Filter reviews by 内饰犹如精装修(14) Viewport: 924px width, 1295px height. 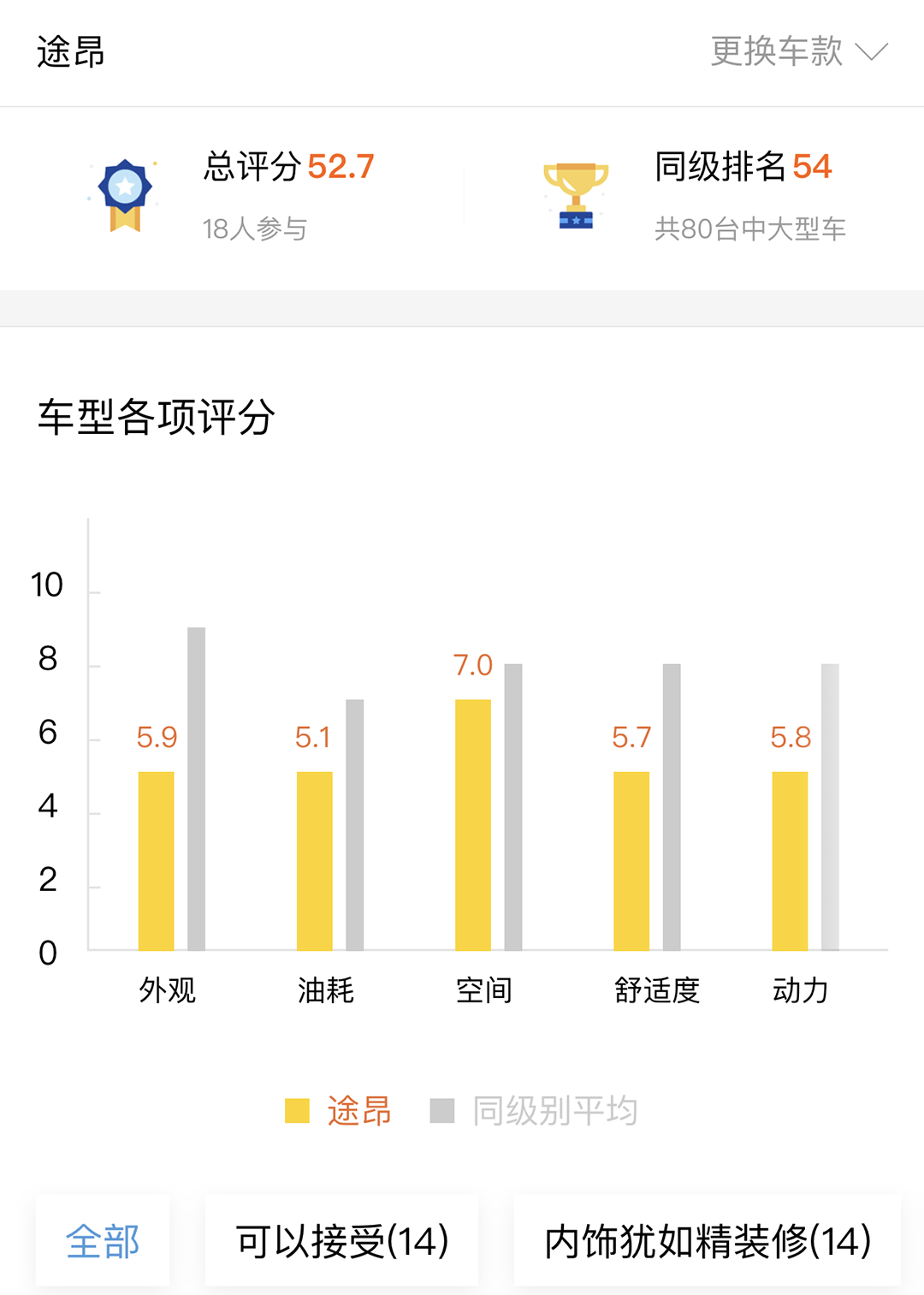coord(708,1240)
